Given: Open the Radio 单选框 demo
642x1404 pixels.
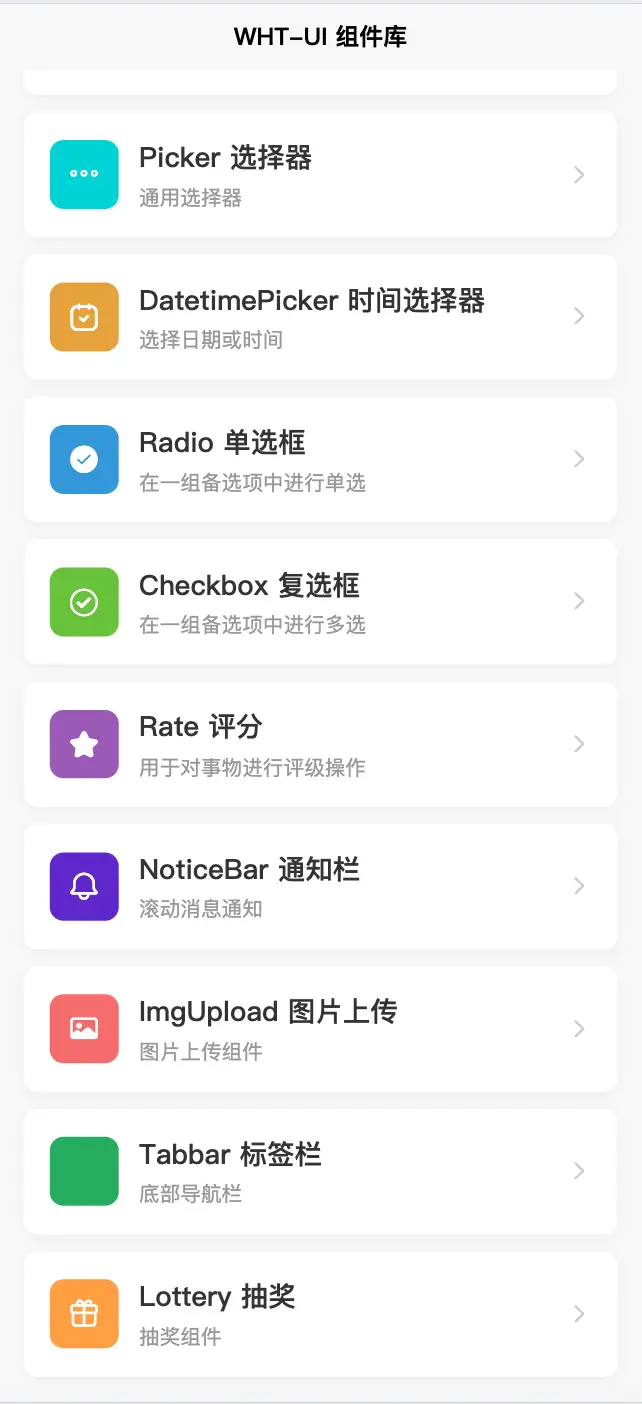Looking at the screenshot, I should click(320, 459).
